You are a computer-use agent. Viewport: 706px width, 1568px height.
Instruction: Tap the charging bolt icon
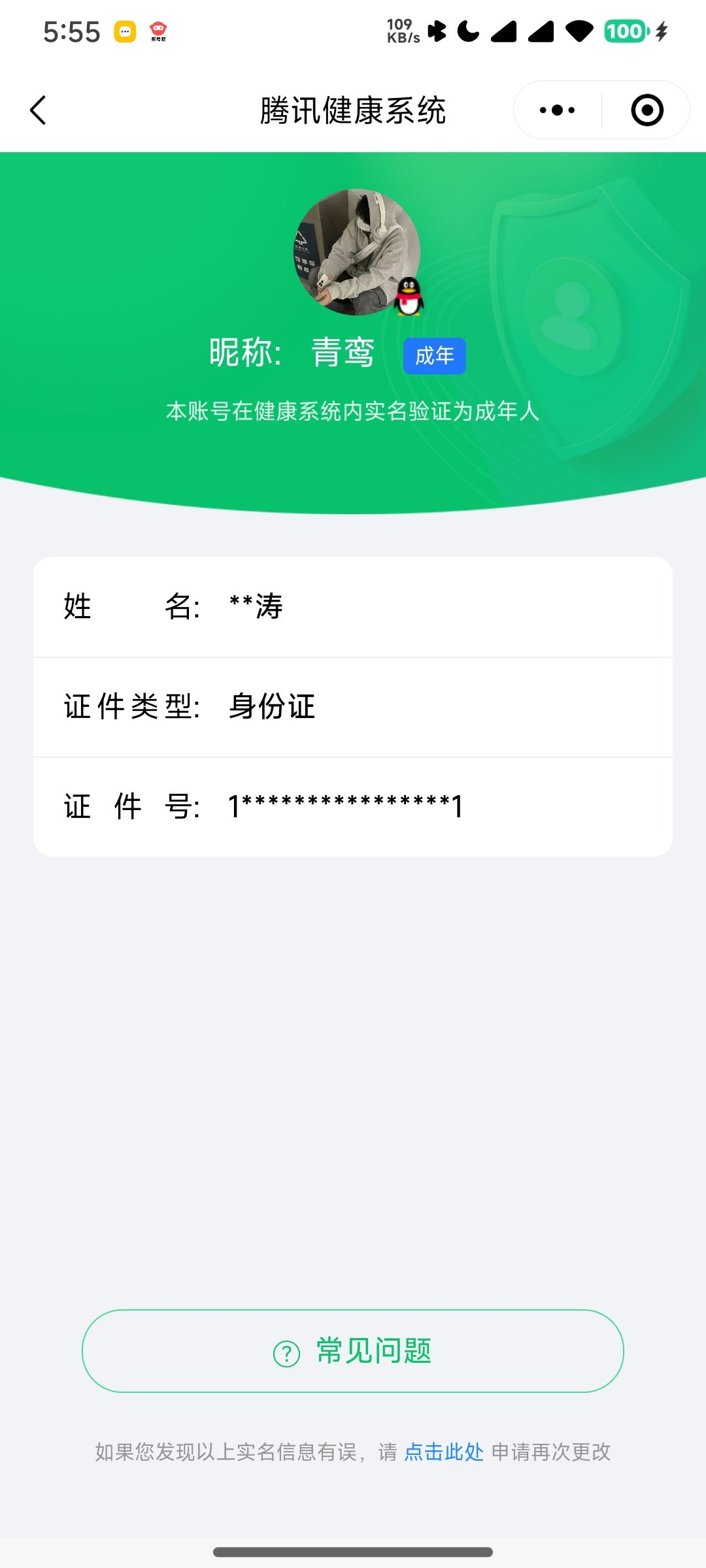(662, 31)
